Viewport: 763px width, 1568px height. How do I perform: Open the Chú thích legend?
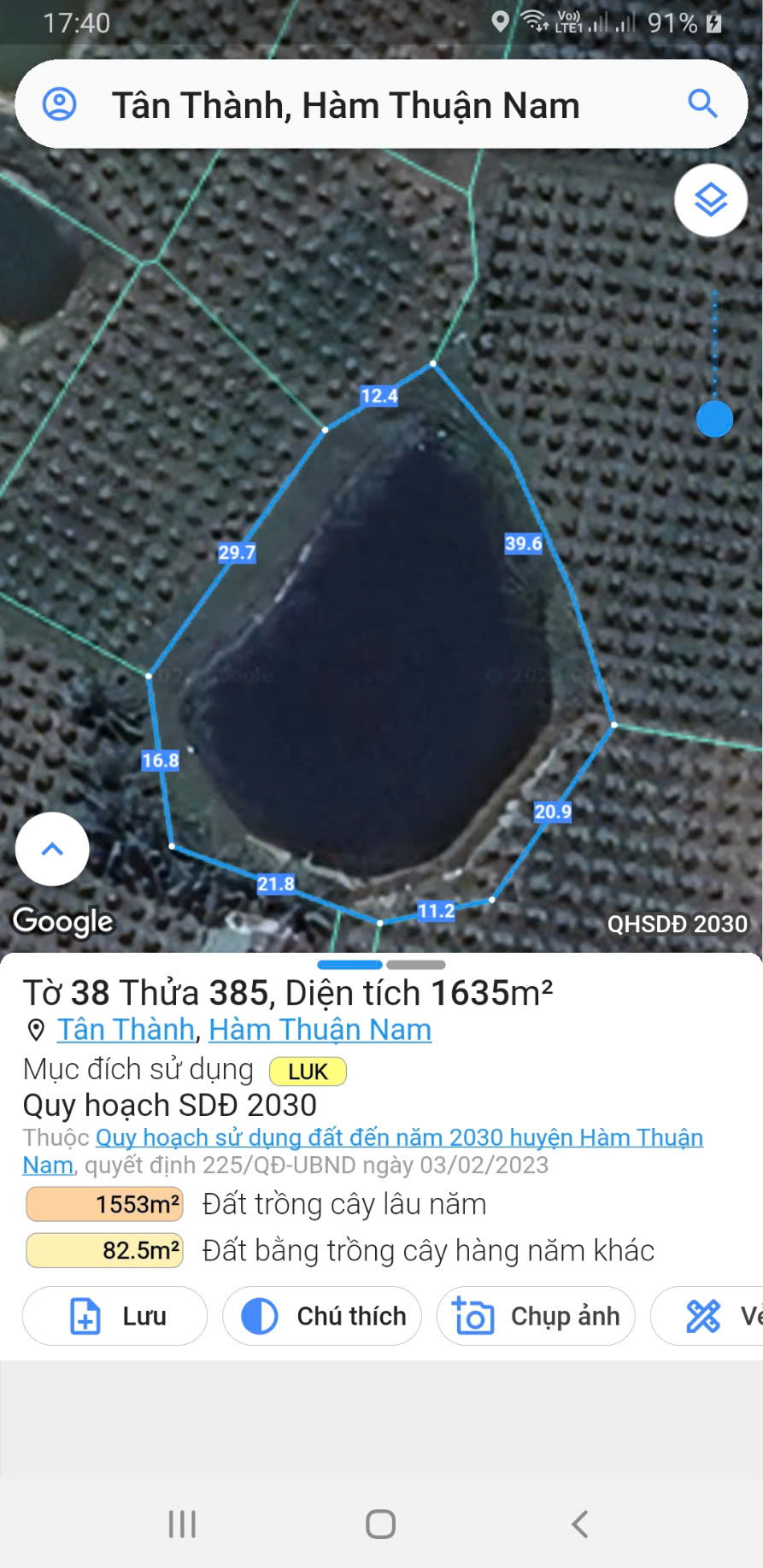pyautogui.click(x=323, y=1316)
